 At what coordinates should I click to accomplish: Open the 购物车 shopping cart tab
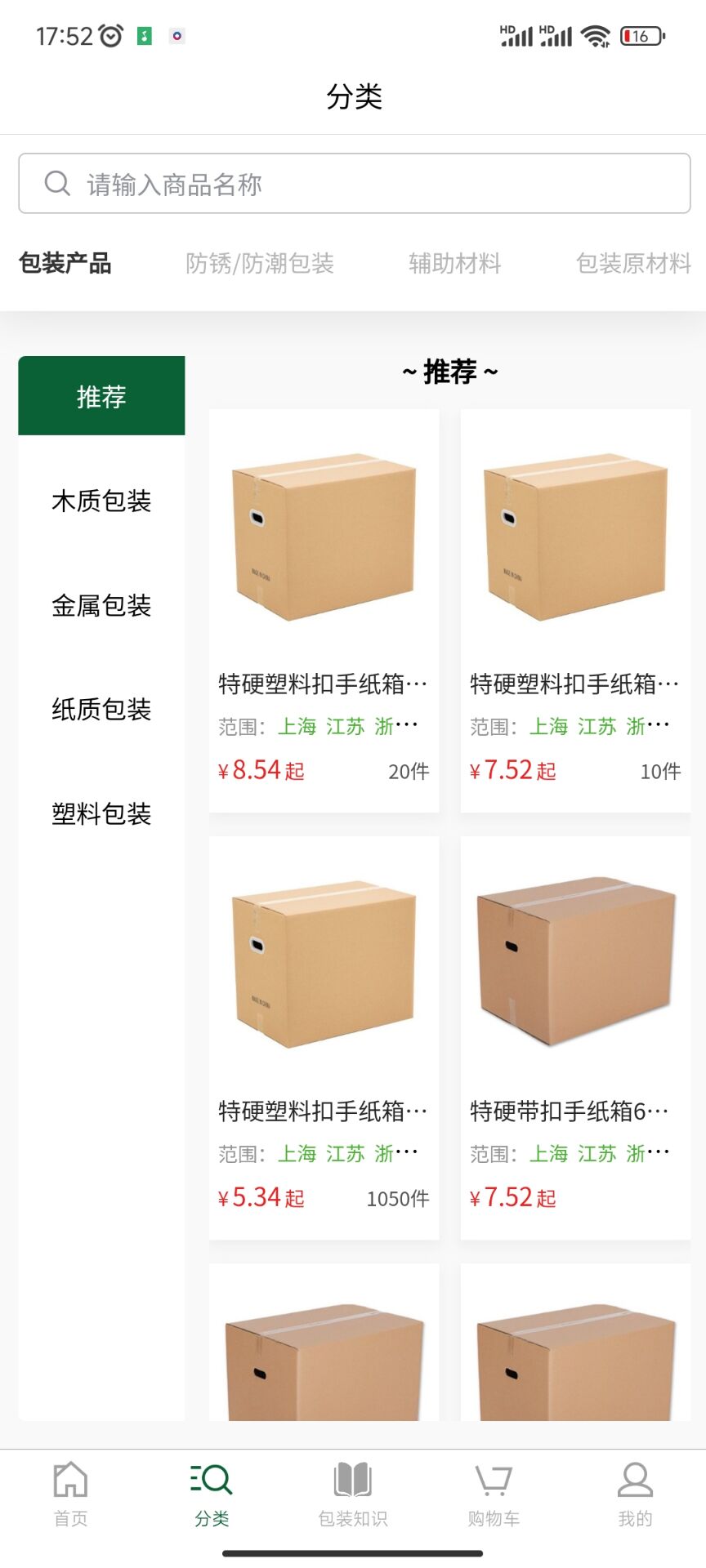494,1494
